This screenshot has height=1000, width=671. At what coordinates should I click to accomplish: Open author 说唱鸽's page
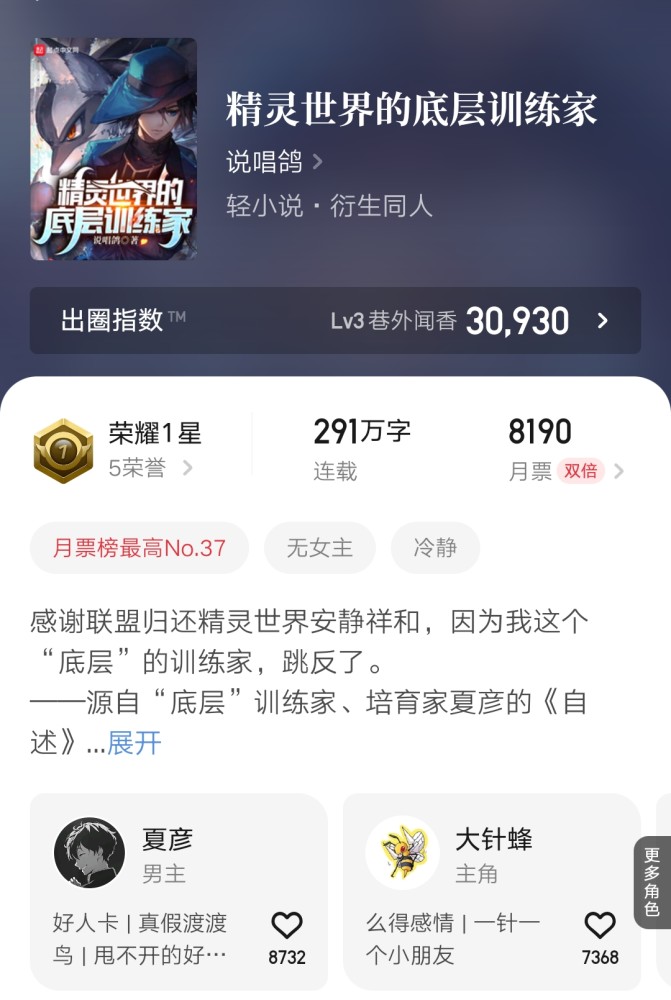click(x=274, y=162)
